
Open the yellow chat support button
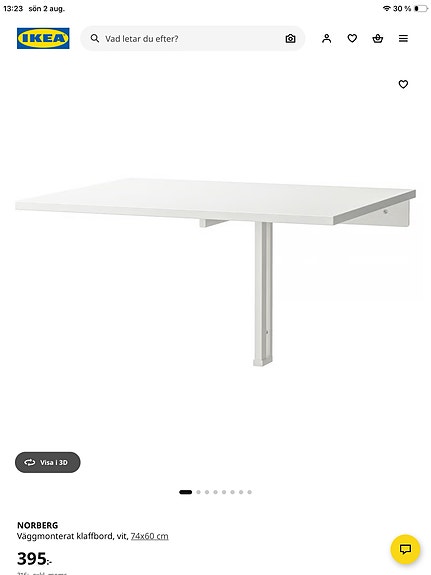click(405, 549)
